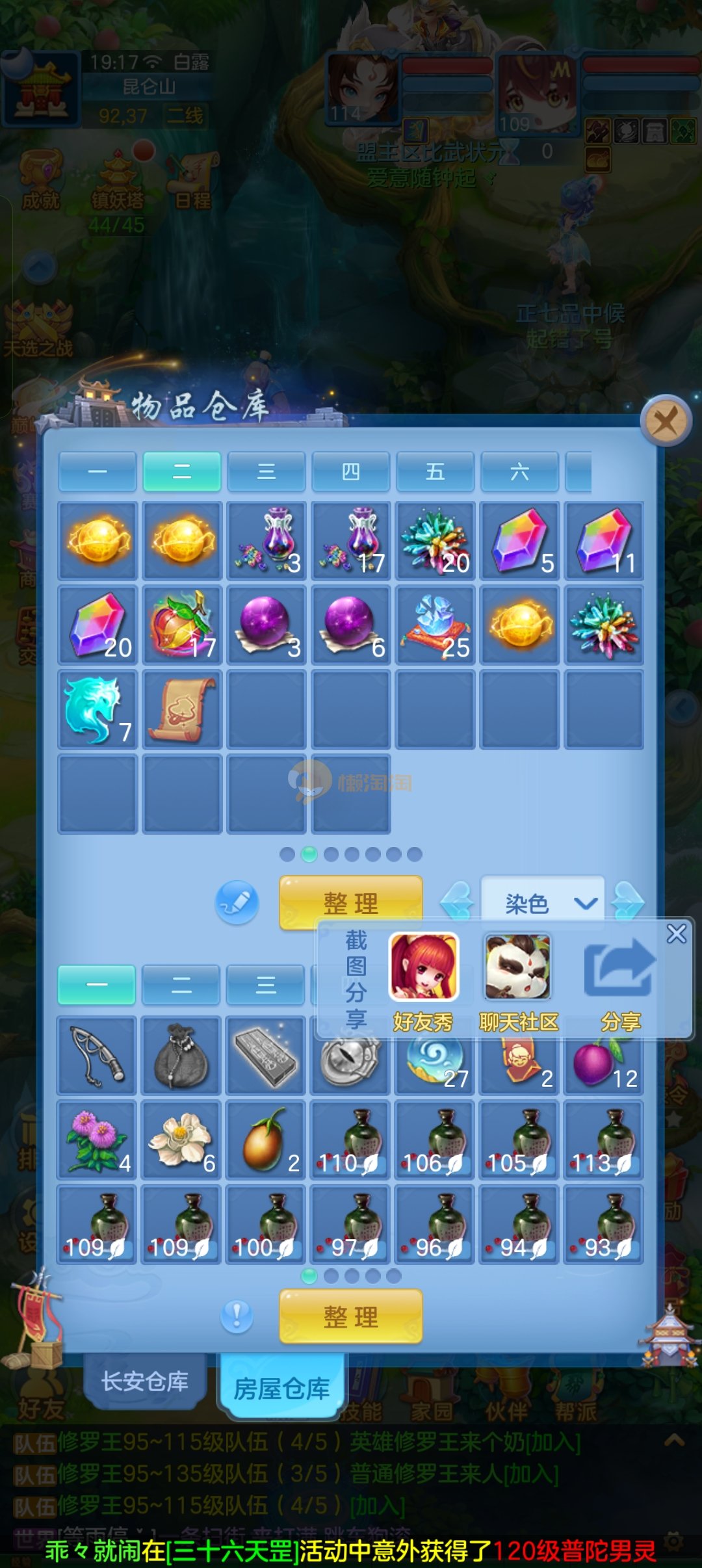Open the exclamation info icon
The width and height of the screenshot is (702, 1568).
tap(237, 1316)
